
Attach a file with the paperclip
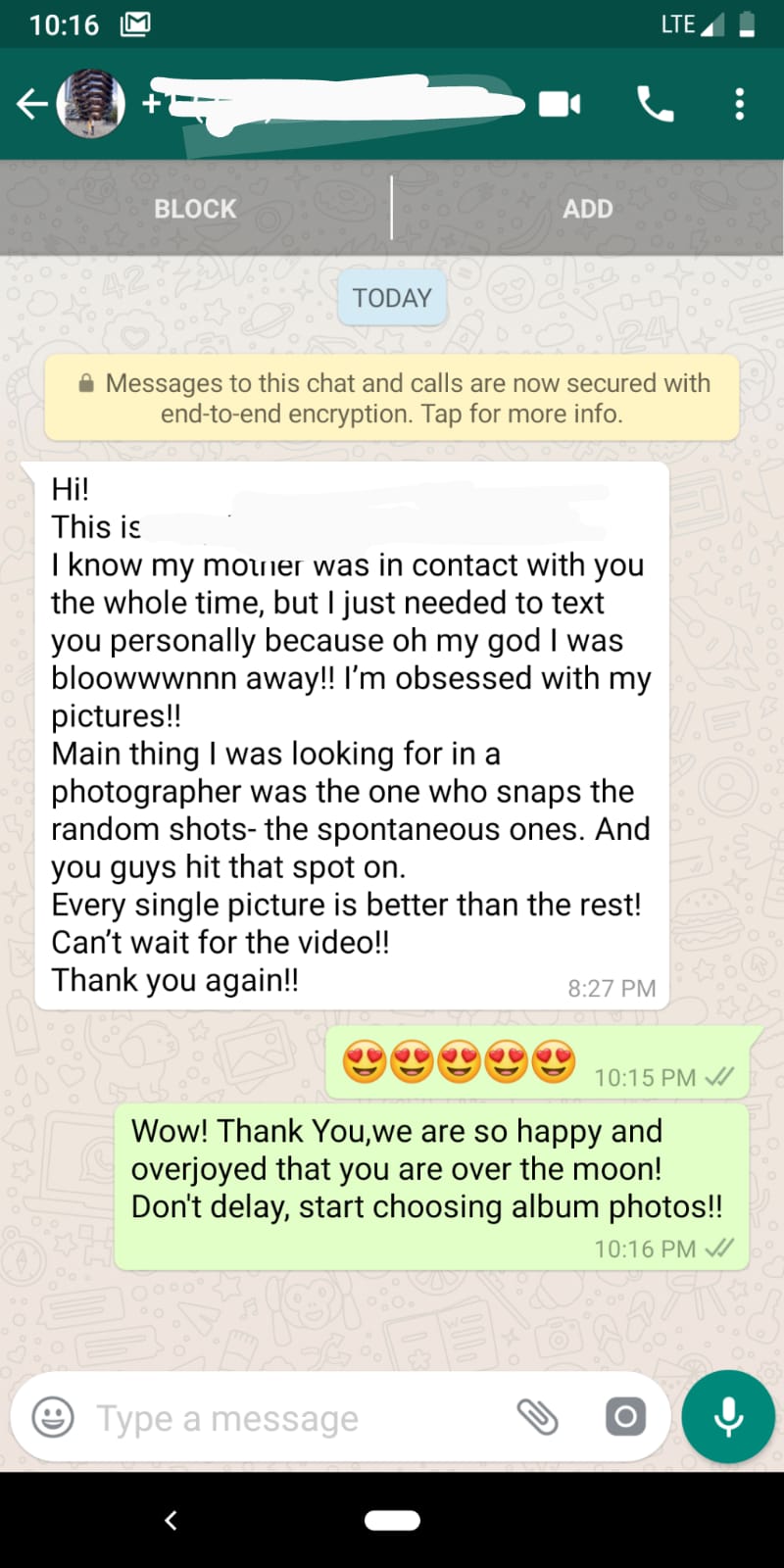(537, 1417)
